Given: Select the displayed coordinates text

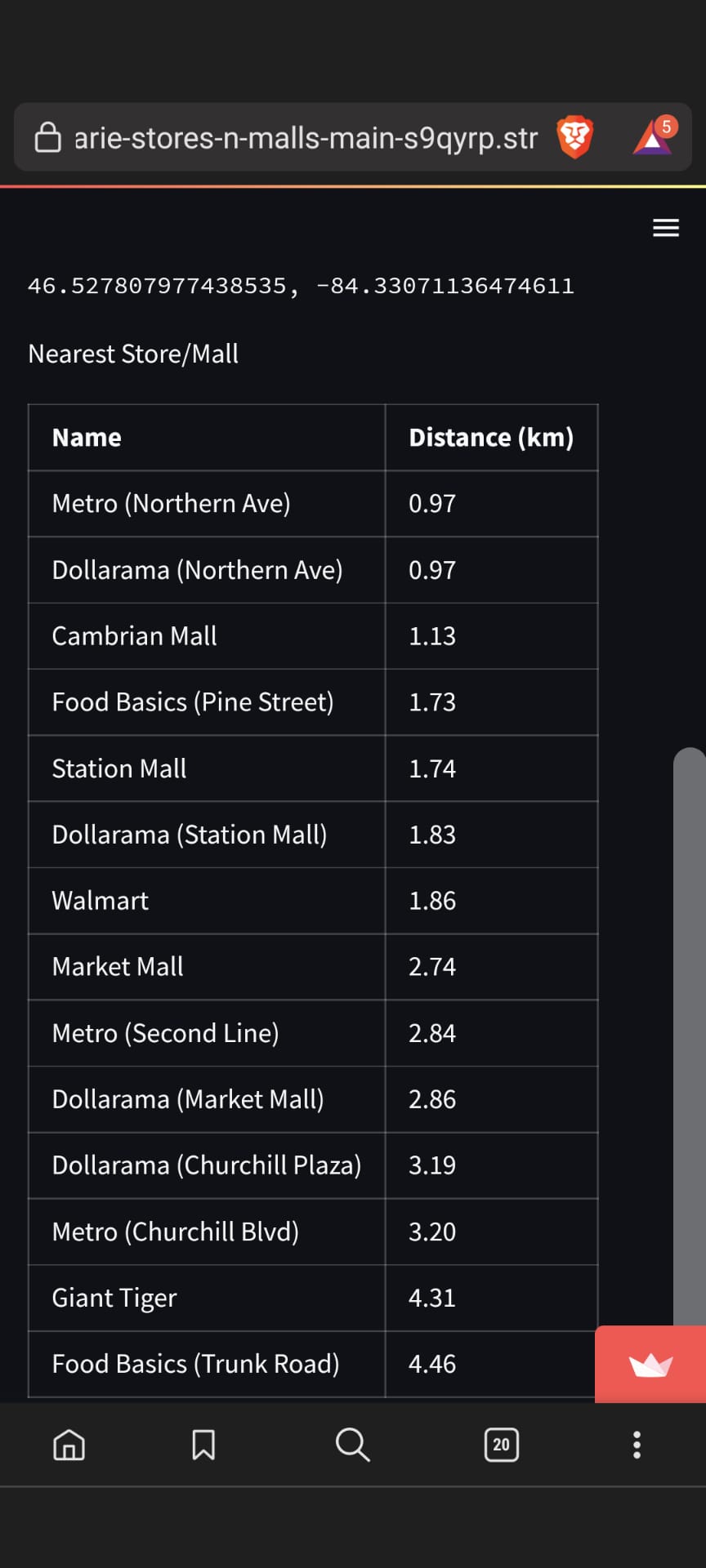Looking at the screenshot, I should click(x=301, y=285).
